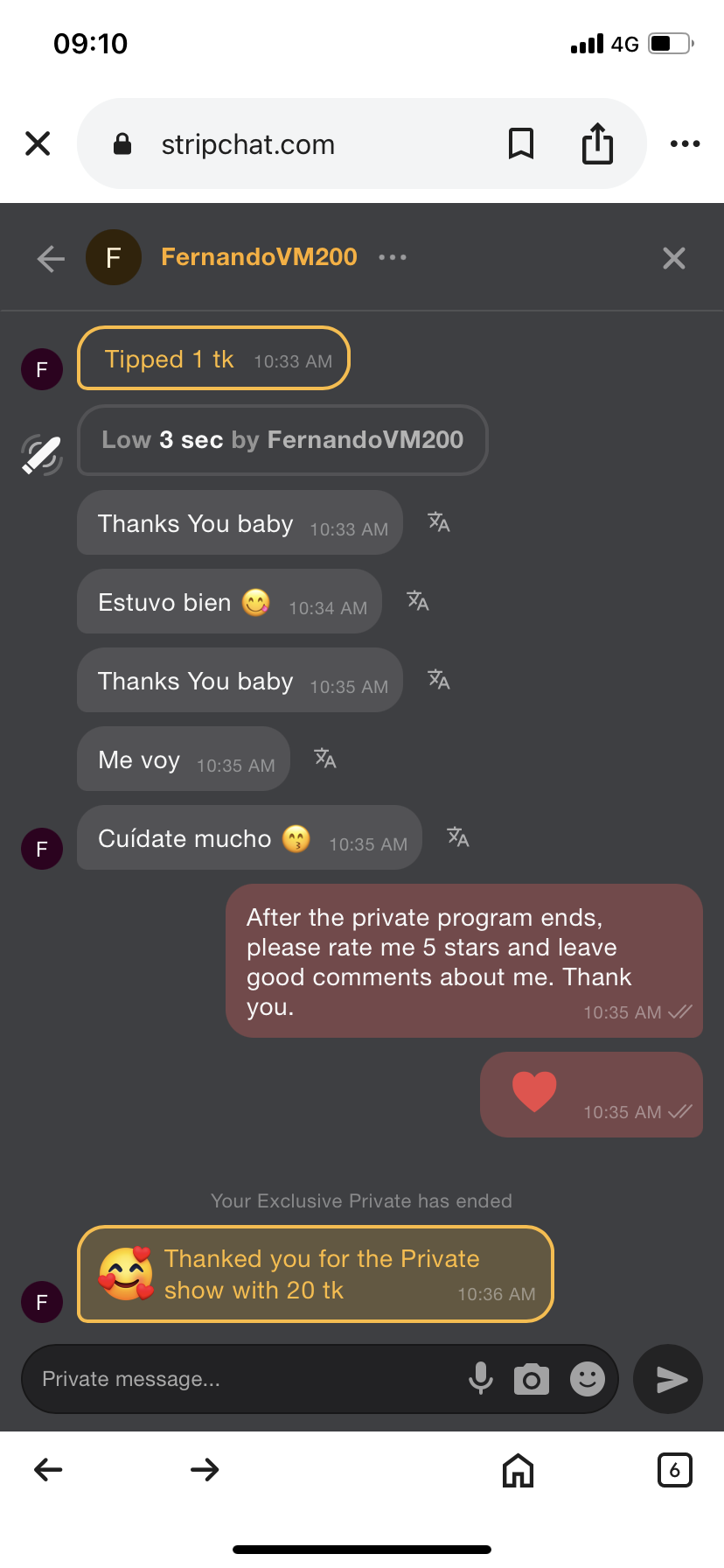Go to the browser home page
This screenshot has height=1568, width=724.
(518, 1470)
